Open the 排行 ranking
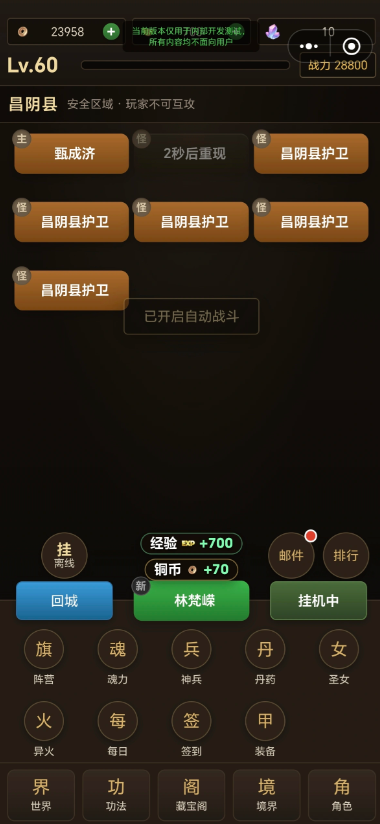 click(346, 555)
